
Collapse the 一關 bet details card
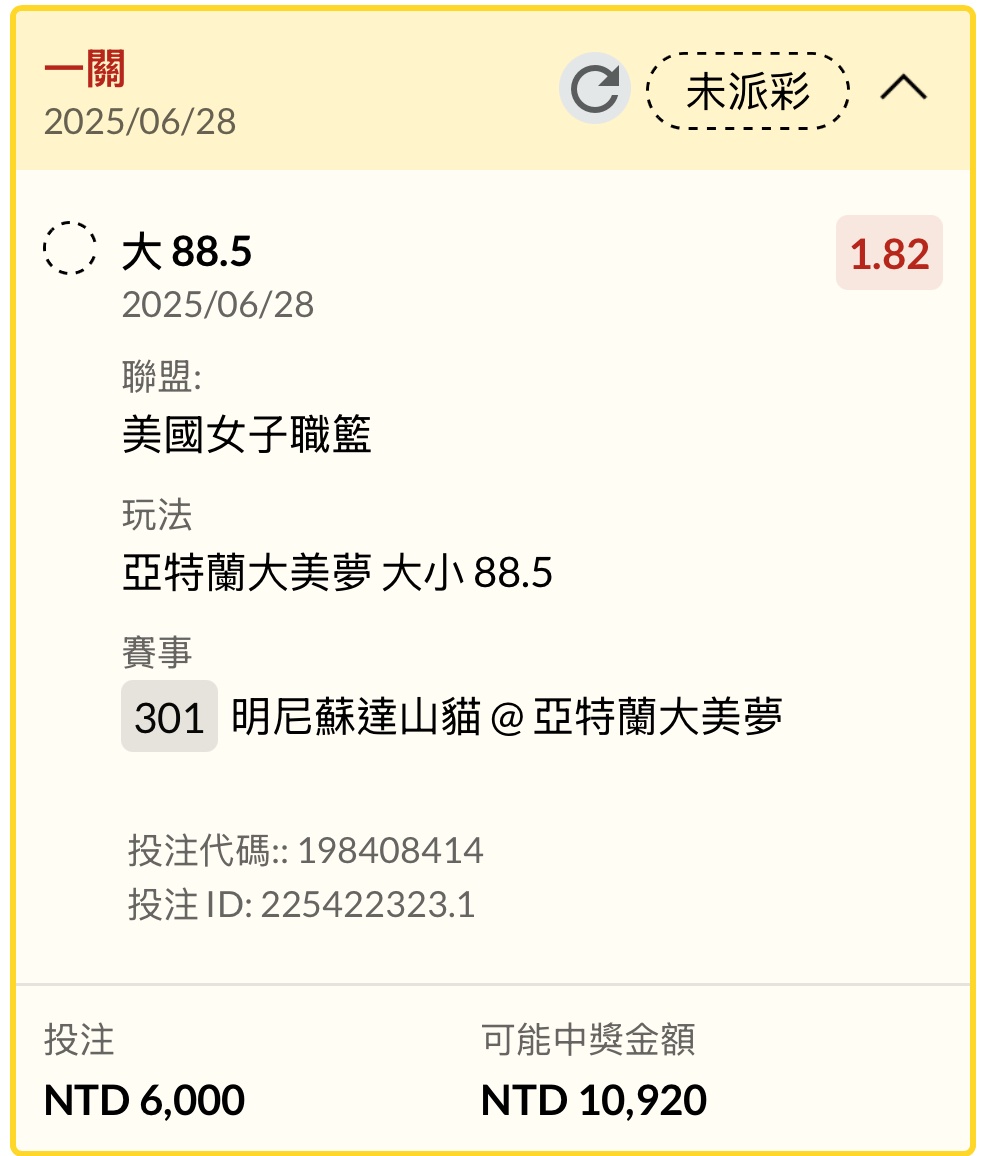903,89
